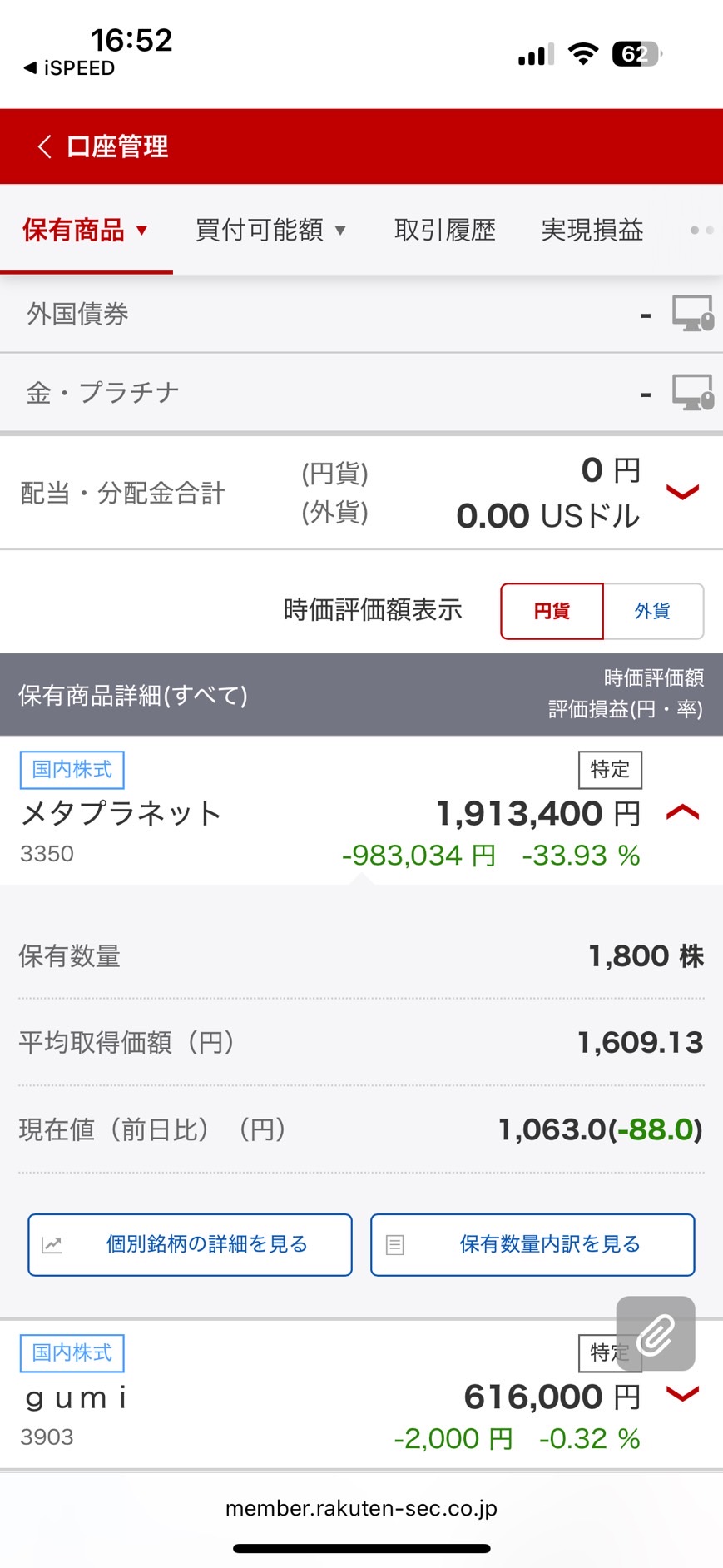Open the PC-site icon for 外国債券
This screenshot has width=723, height=1568.
pos(693,314)
